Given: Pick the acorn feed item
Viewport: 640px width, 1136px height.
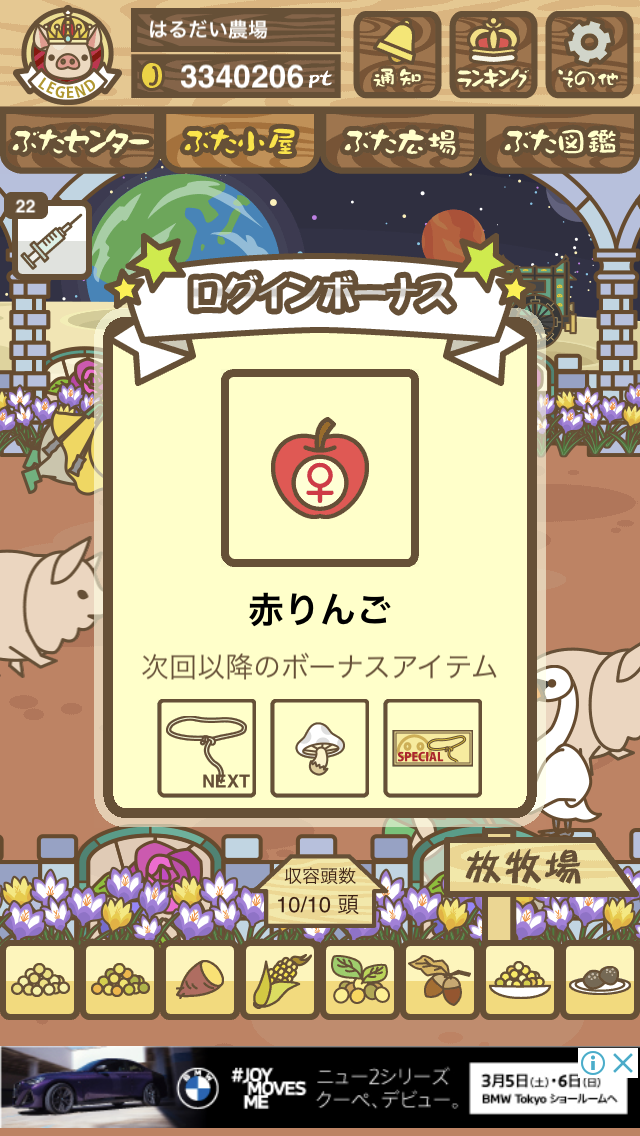Looking at the screenshot, I should pyautogui.click(x=440, y=980).
